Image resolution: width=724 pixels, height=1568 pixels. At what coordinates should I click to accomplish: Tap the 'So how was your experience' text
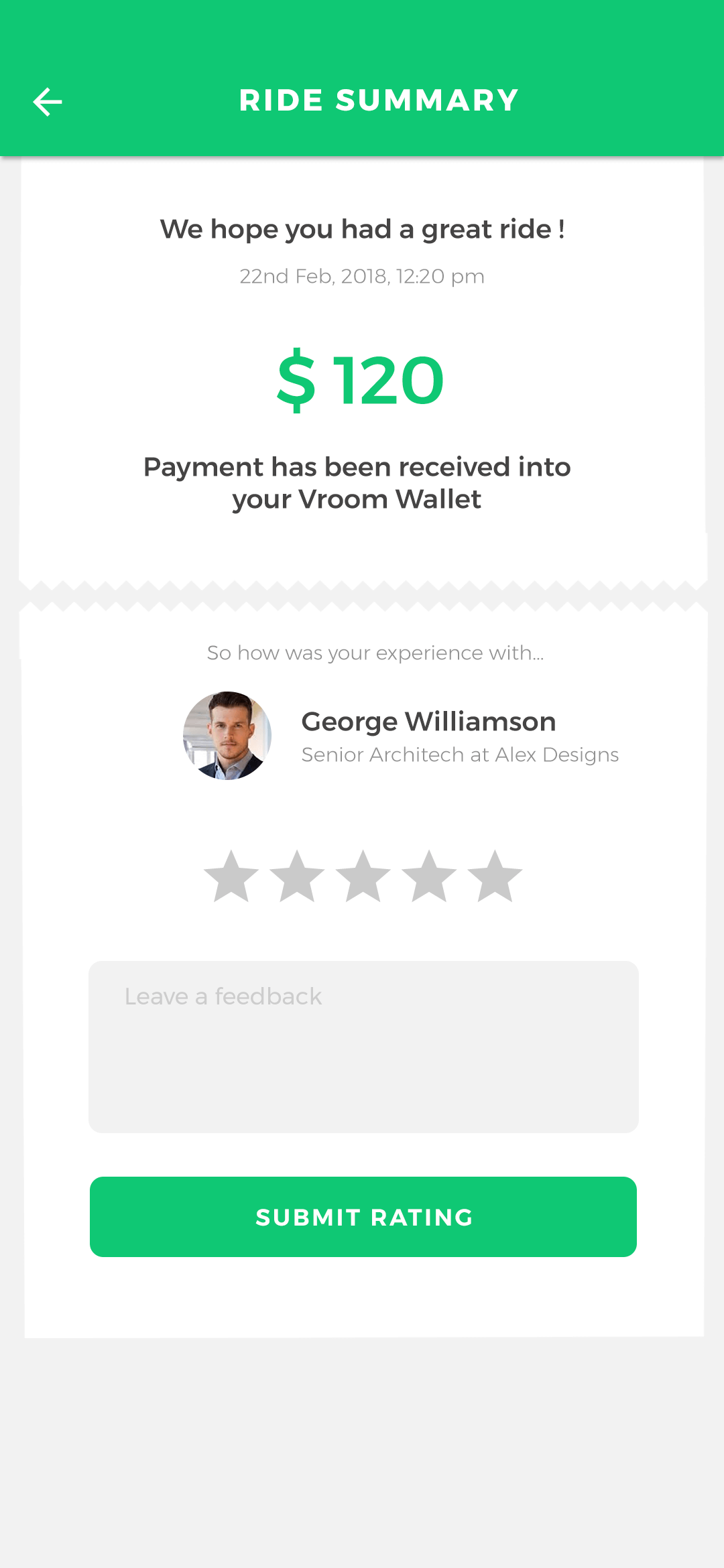tap(375, 652)
